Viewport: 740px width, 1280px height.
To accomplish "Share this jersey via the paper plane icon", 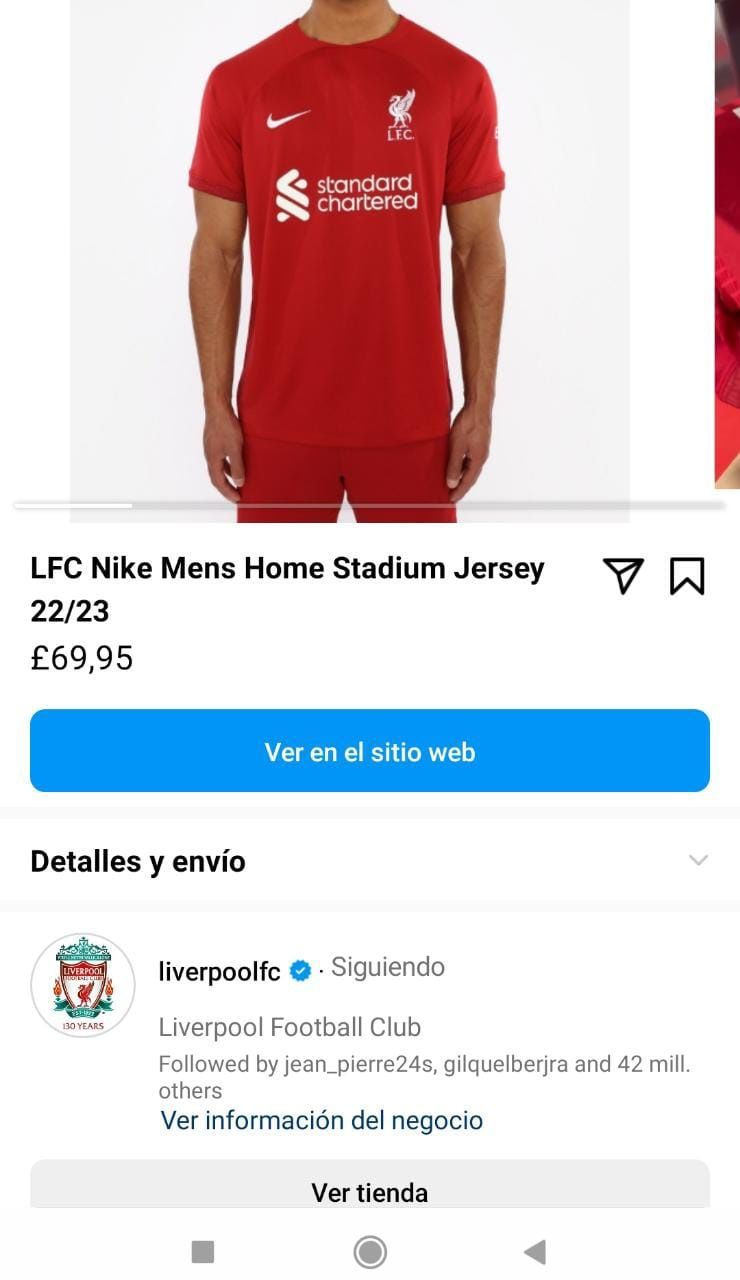I will click(623, 576).
